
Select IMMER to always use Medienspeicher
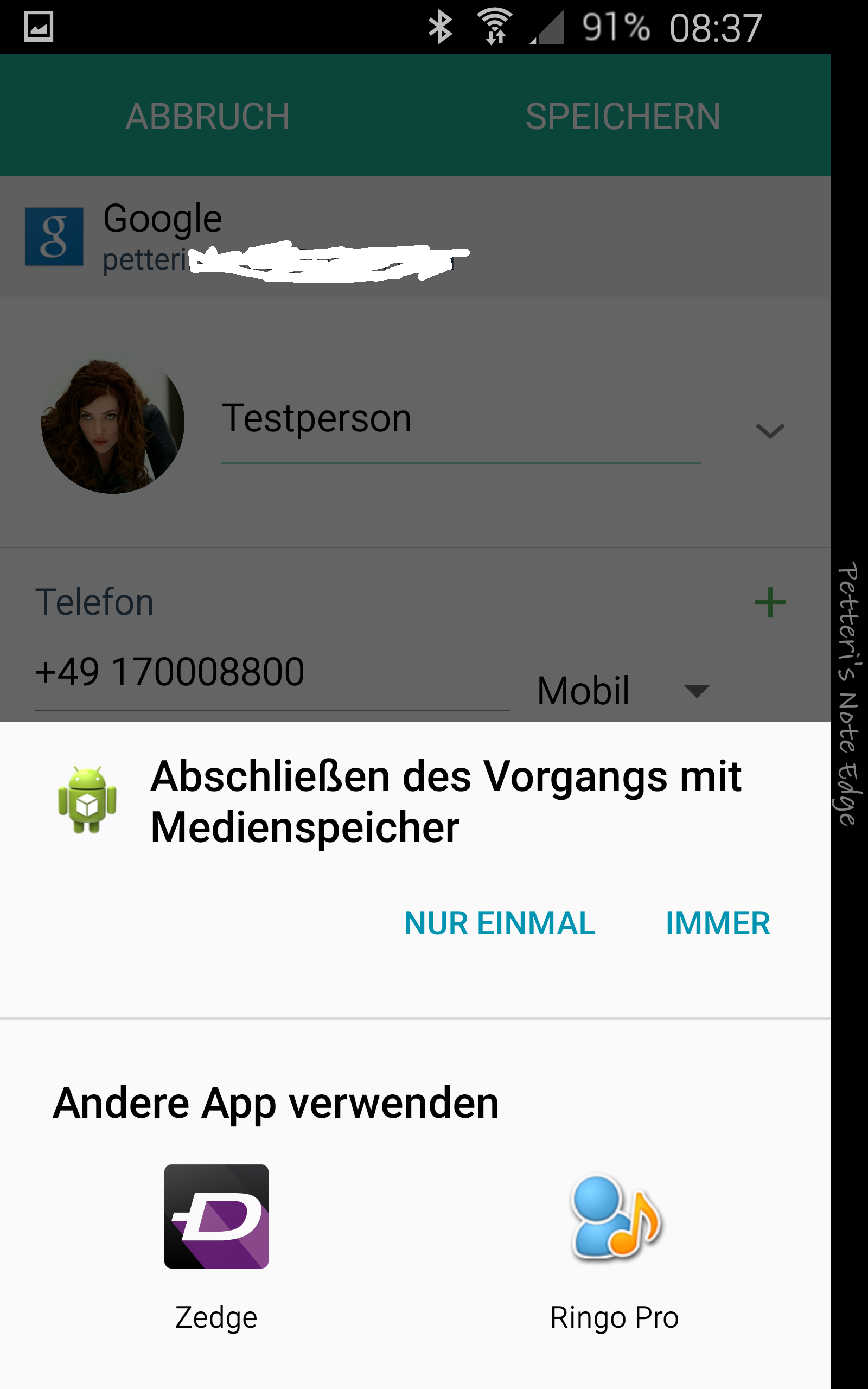click(718, 923)
